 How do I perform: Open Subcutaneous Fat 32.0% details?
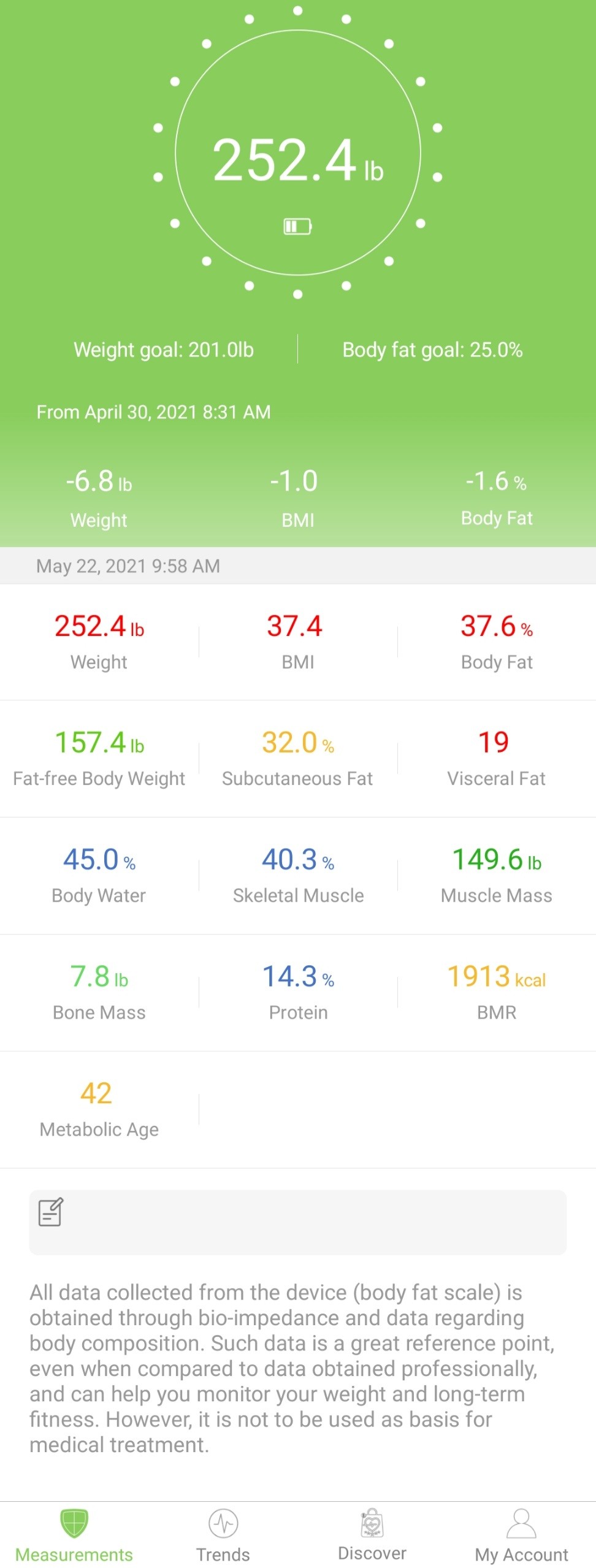point(298,759)
